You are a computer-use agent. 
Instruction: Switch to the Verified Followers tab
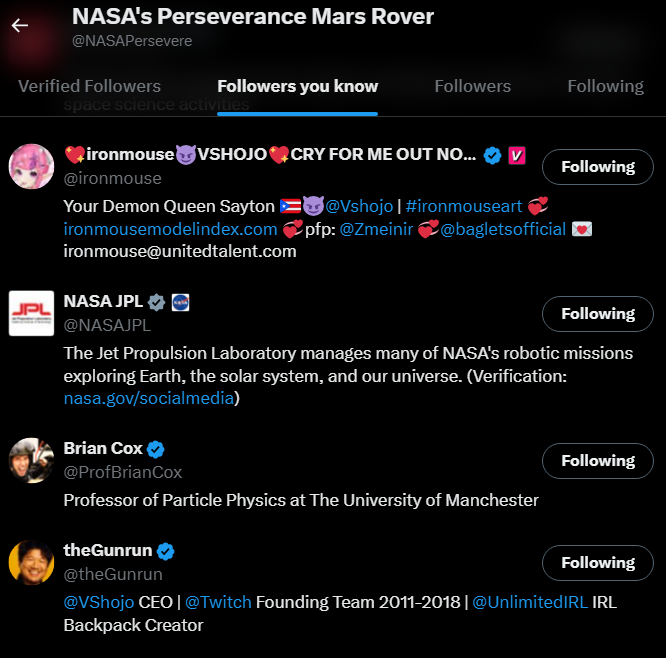89,86
